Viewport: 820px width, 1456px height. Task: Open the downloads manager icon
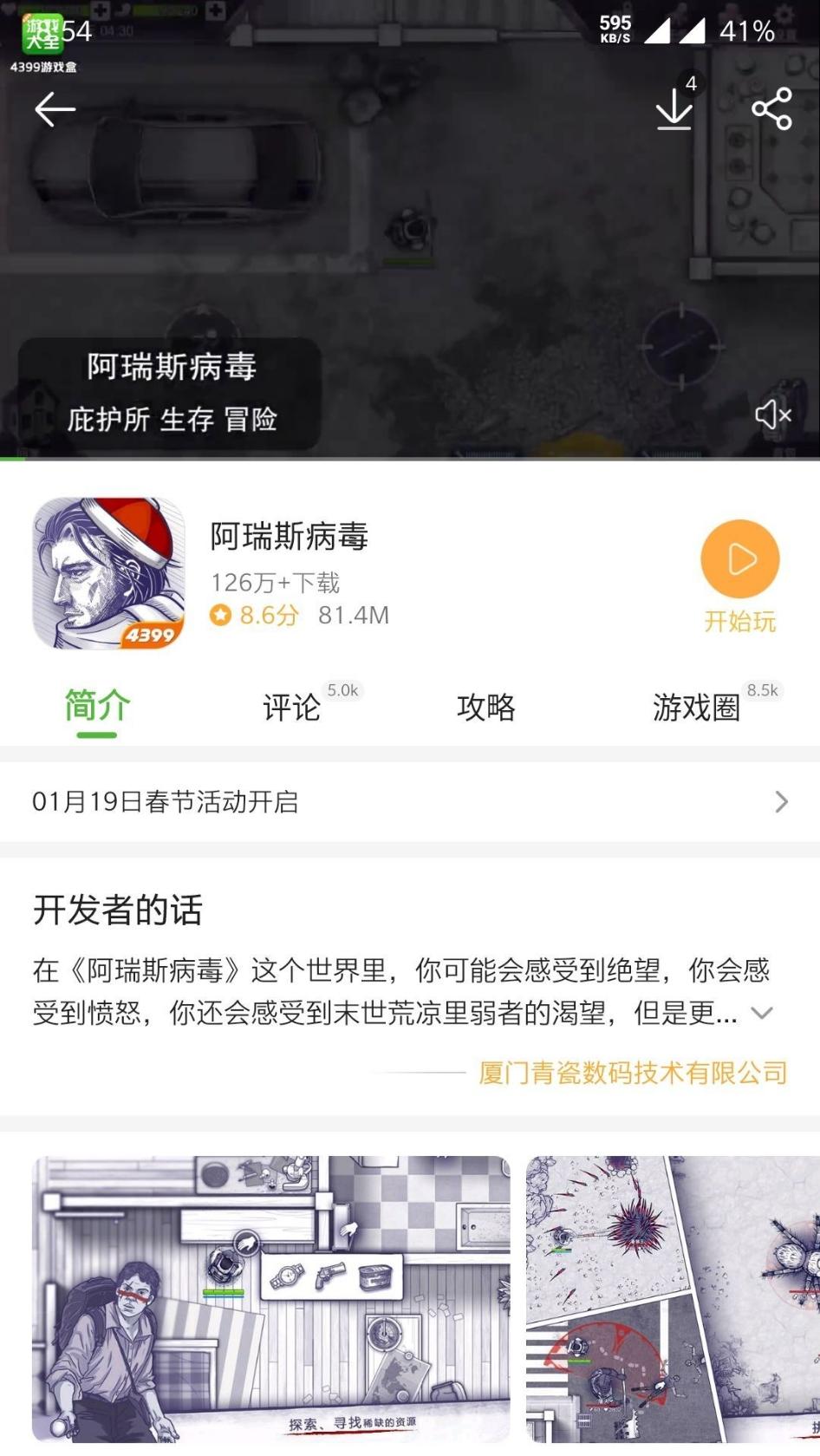point(674,110)
